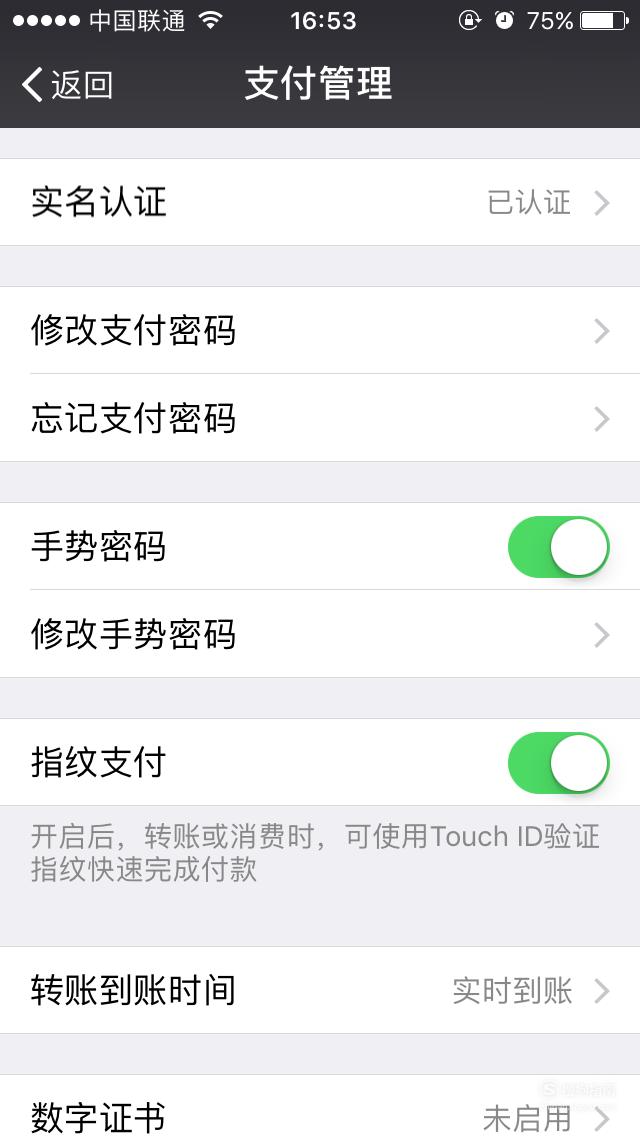Go back using the 返回 button

click(x=67, y=85)
